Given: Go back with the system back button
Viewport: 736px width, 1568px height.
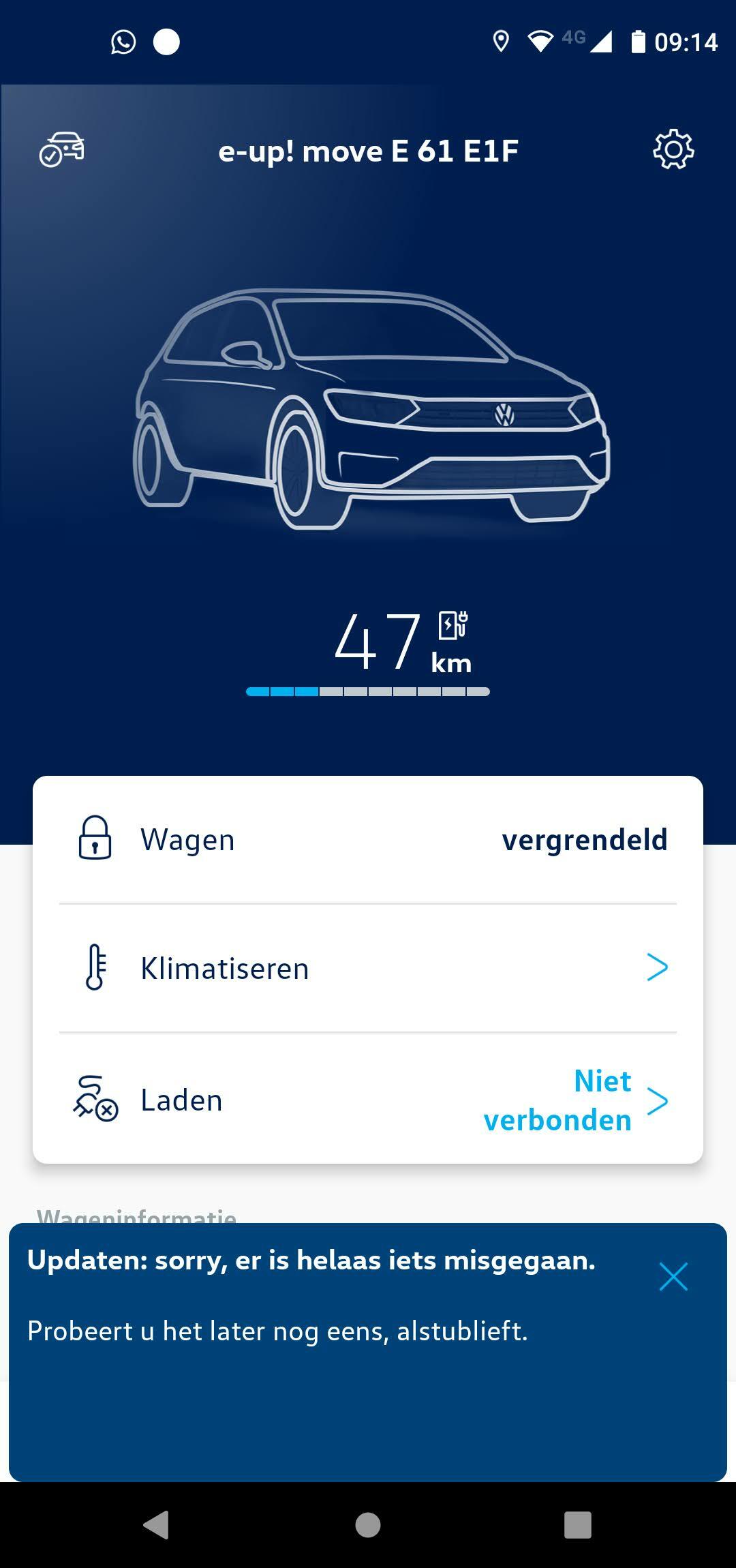Looking at the screenshot, I should [x=156, y=1524].
